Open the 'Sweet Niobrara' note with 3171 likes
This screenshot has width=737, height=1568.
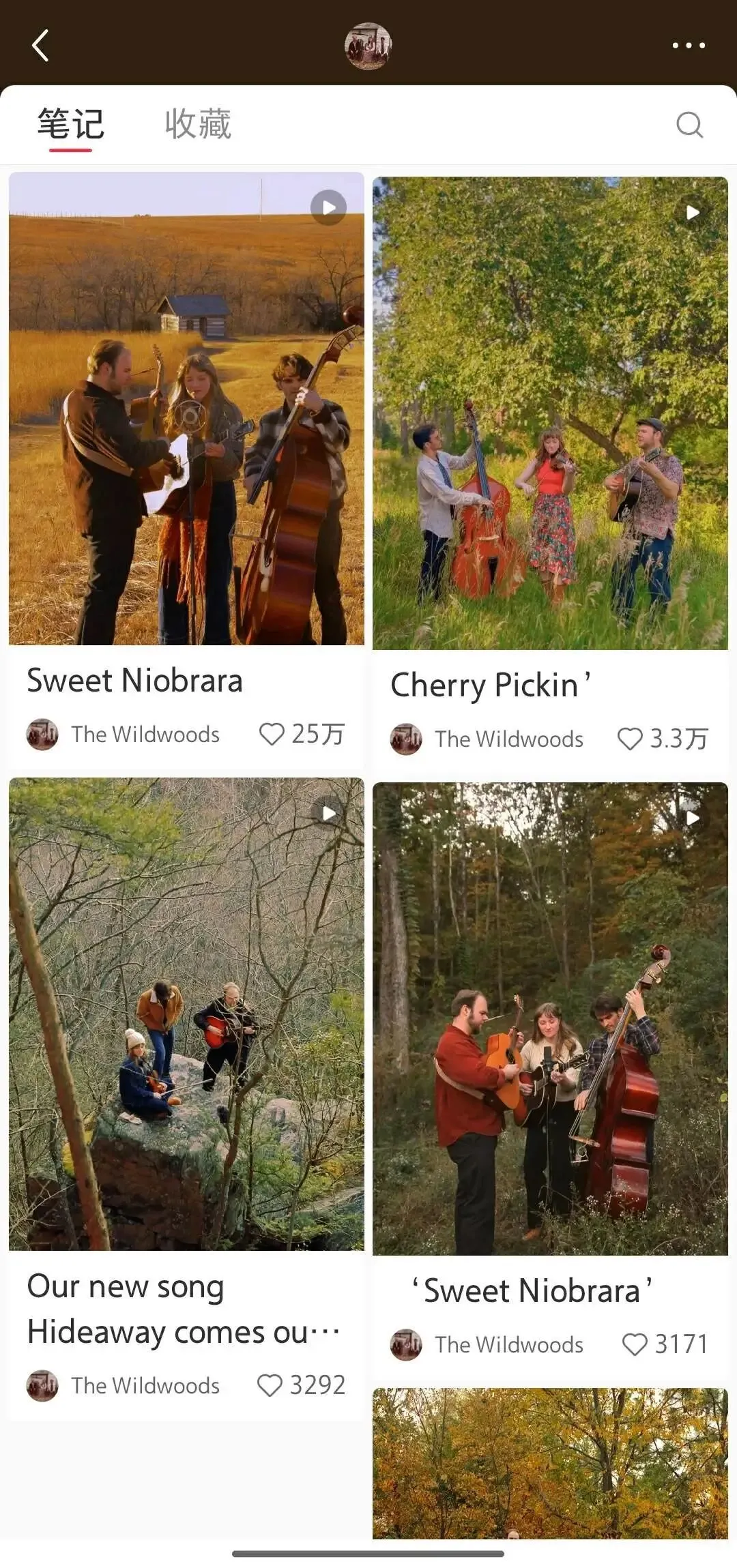[550, 1019]
